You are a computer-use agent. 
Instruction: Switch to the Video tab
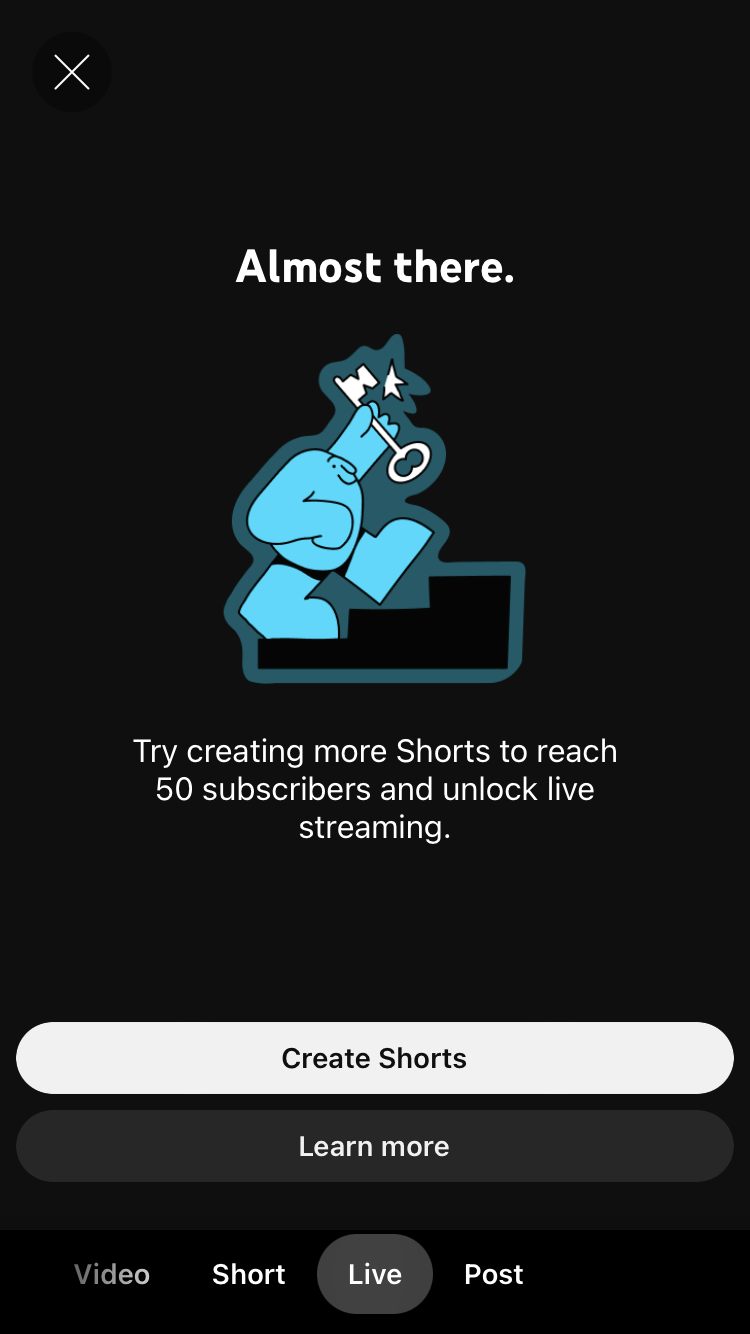[112, 1274]
